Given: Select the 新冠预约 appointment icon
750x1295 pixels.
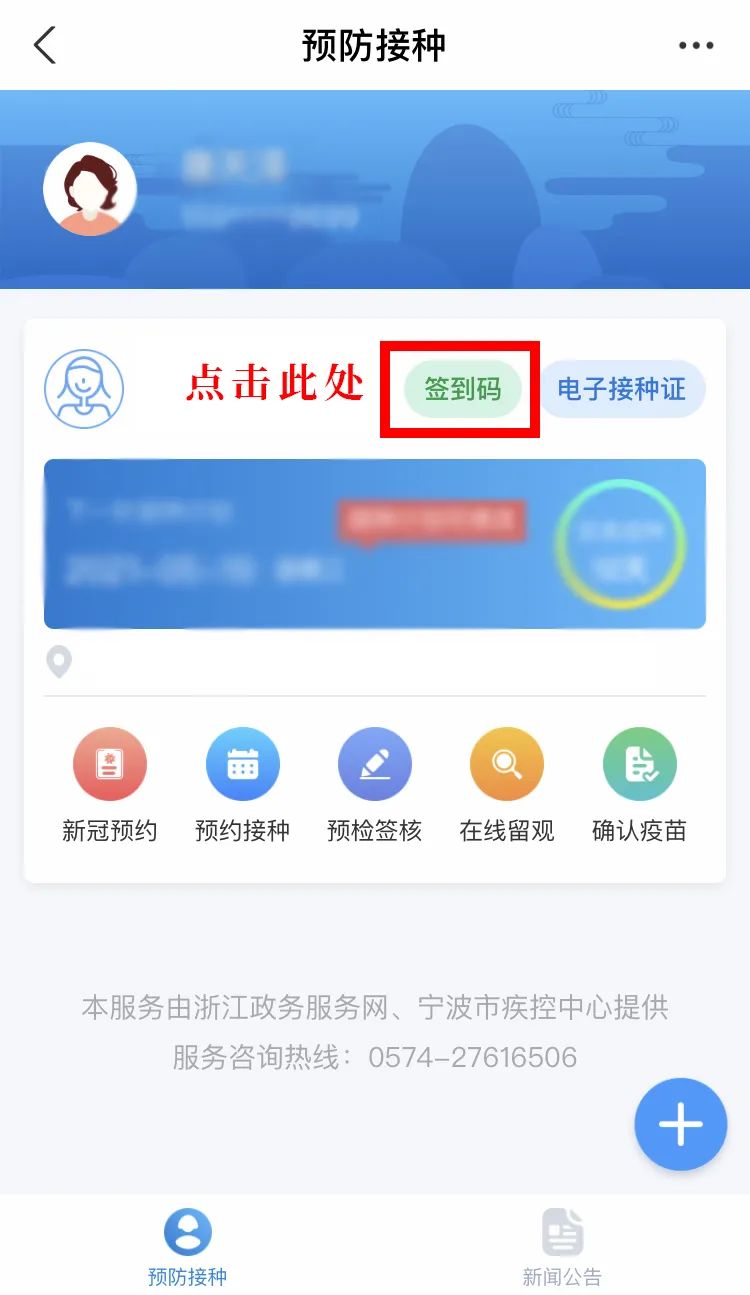Looking at the screenshot, I should coord(110,765).
